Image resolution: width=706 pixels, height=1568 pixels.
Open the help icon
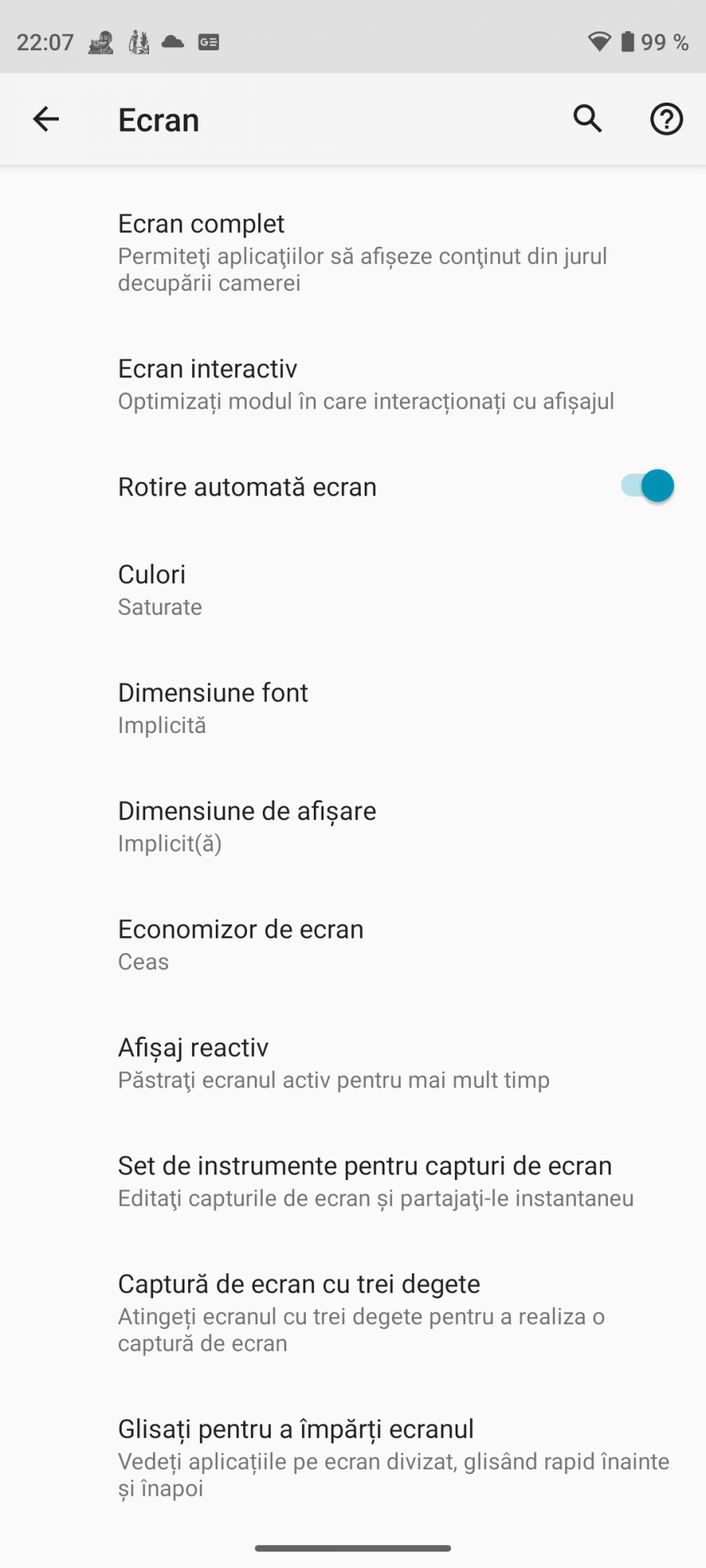pos(666,119)
